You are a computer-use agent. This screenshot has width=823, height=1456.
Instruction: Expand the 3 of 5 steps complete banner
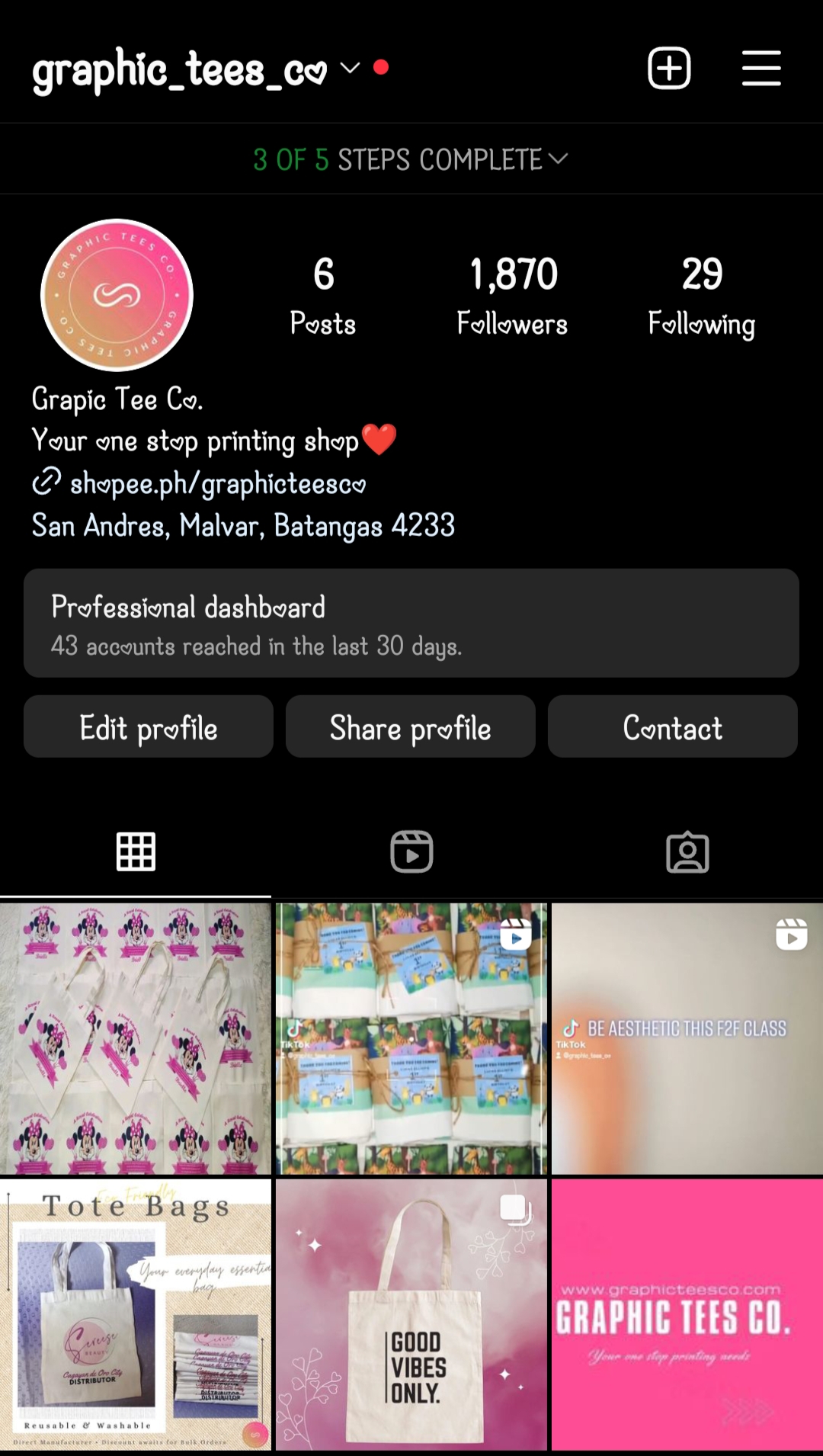pyautogui.click(x=411, y=159)
